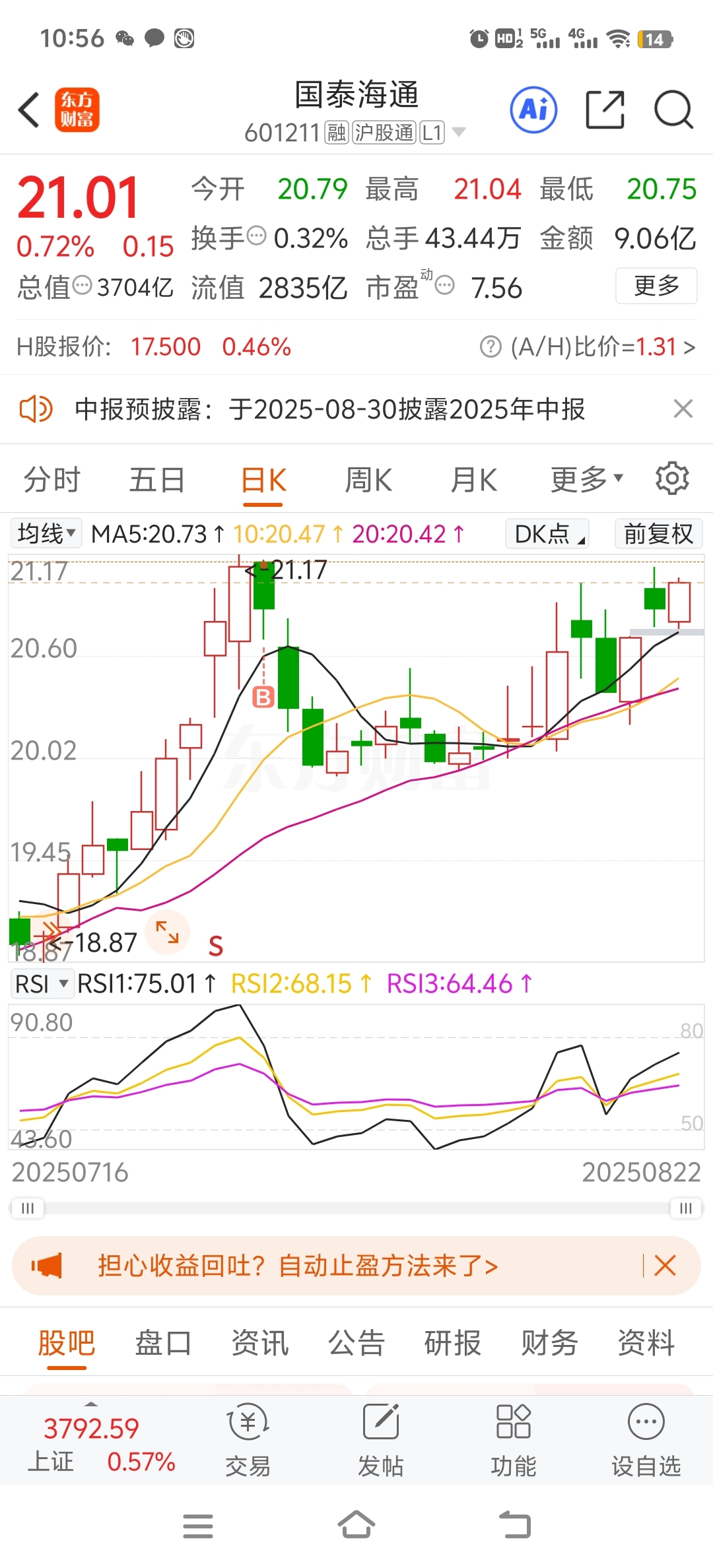Viewport: 713px width, 1568px height.
Task: Share this stock page
Action: click(605, 110)
